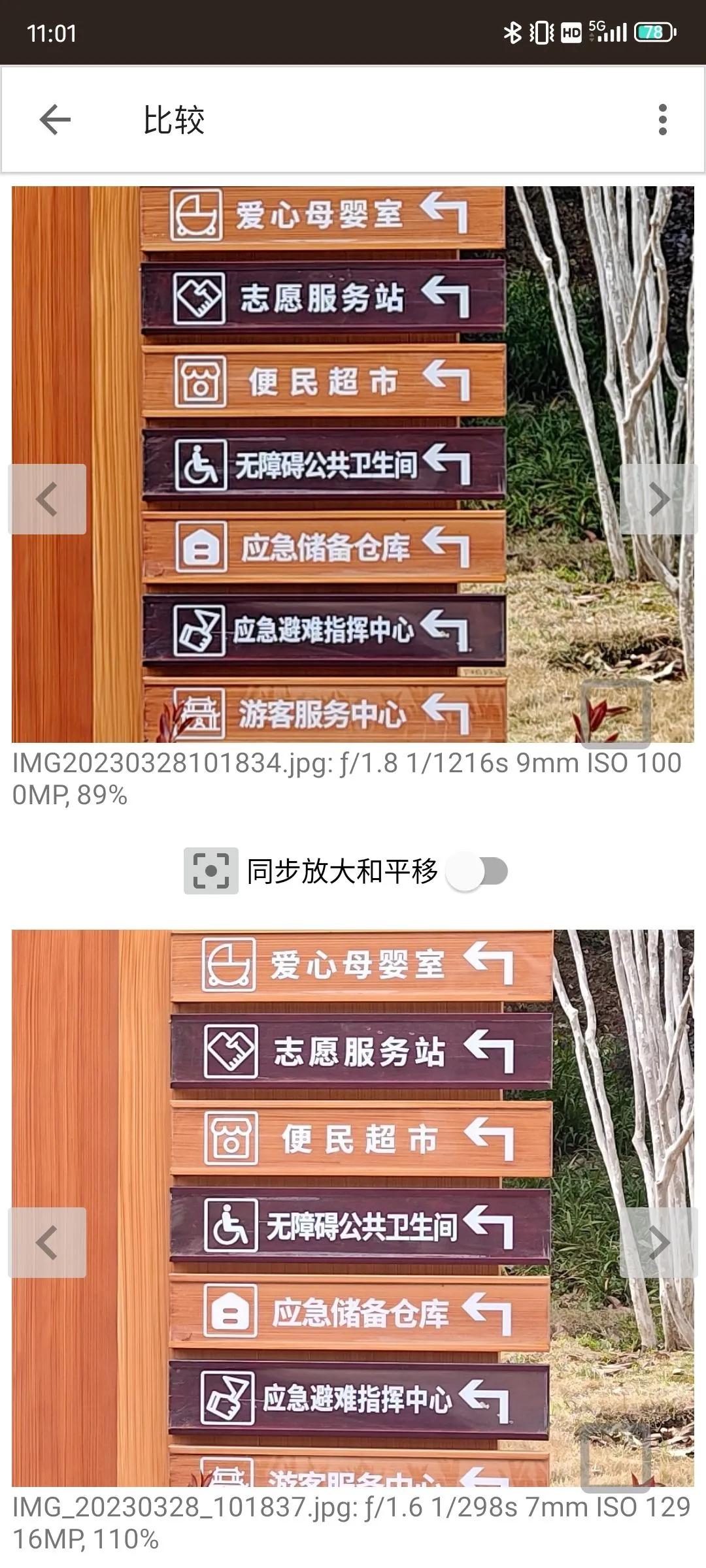Tap the focus-frame icon beside 同步放大和平移
This screenshot has height=1568, width=706.
tap(210, 871)
